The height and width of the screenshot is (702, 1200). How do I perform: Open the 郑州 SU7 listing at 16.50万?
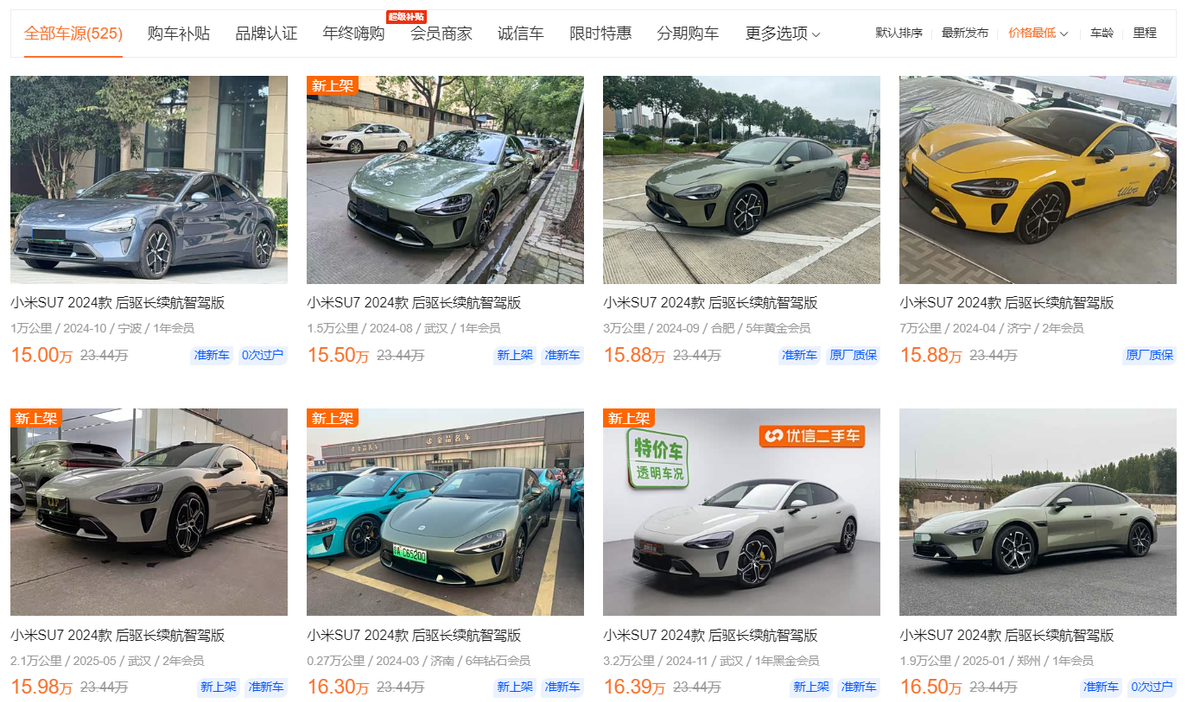(x=1037, y=512)
